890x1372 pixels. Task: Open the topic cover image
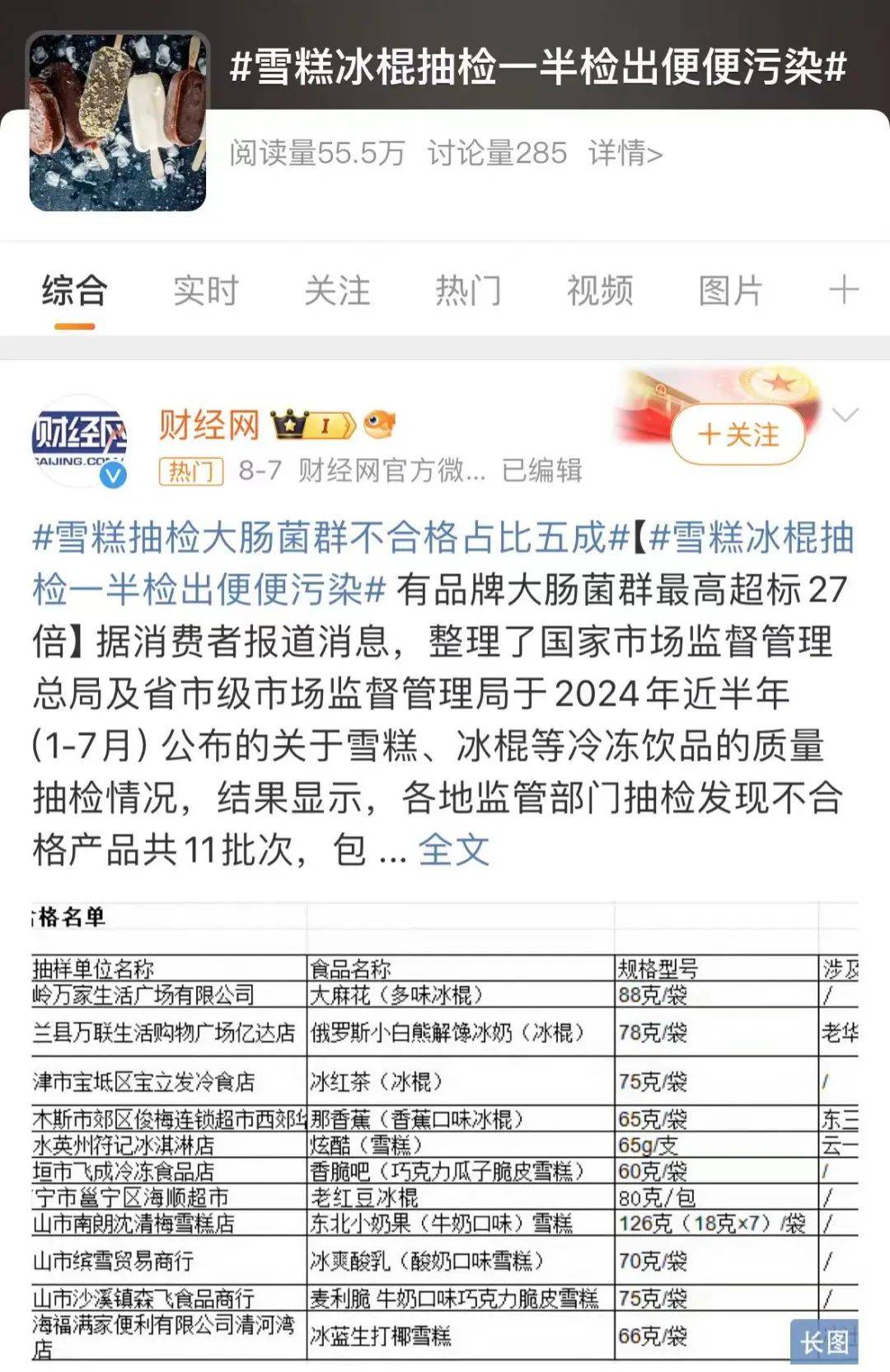tap(118, 122)
